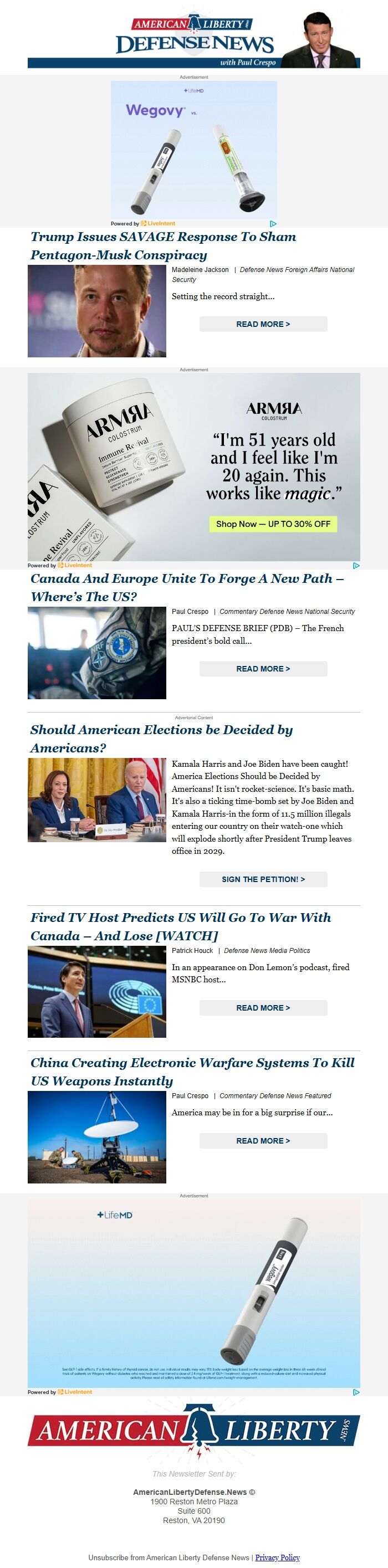388x1568 pixels.
Task: Open Canada And Europe Unite headline
Action: pyautogui.click(x=186, y=587)
